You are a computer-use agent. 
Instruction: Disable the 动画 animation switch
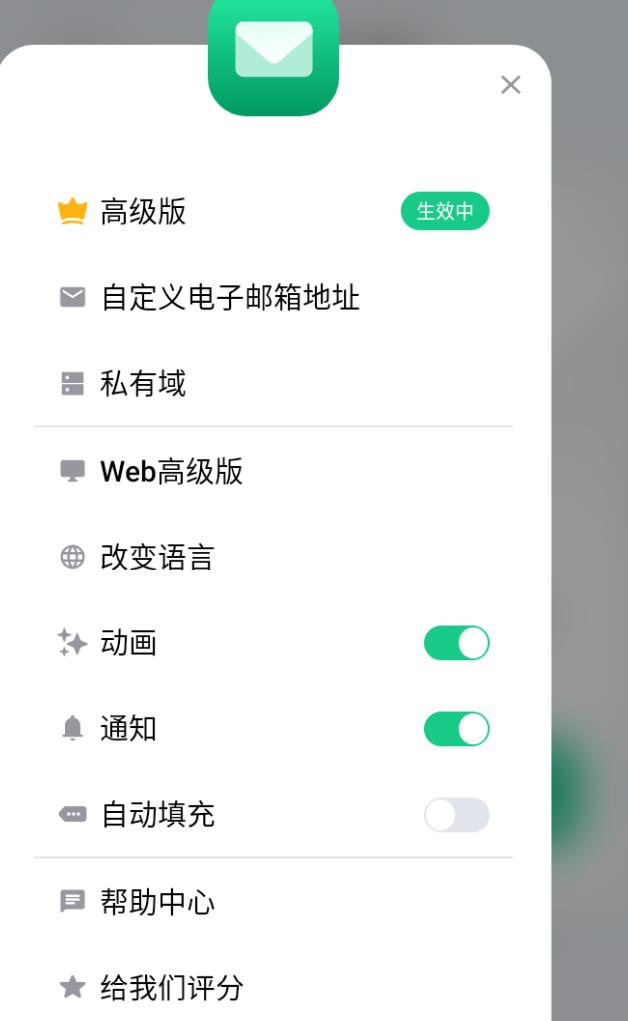tap(456, 643)
